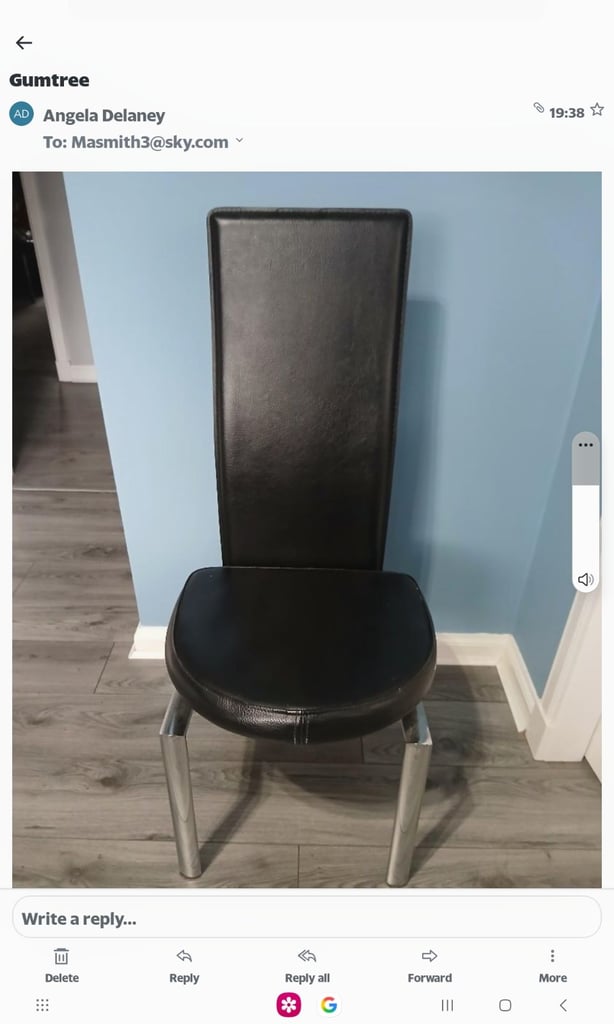Star this email from Angela Delaney

597,110
